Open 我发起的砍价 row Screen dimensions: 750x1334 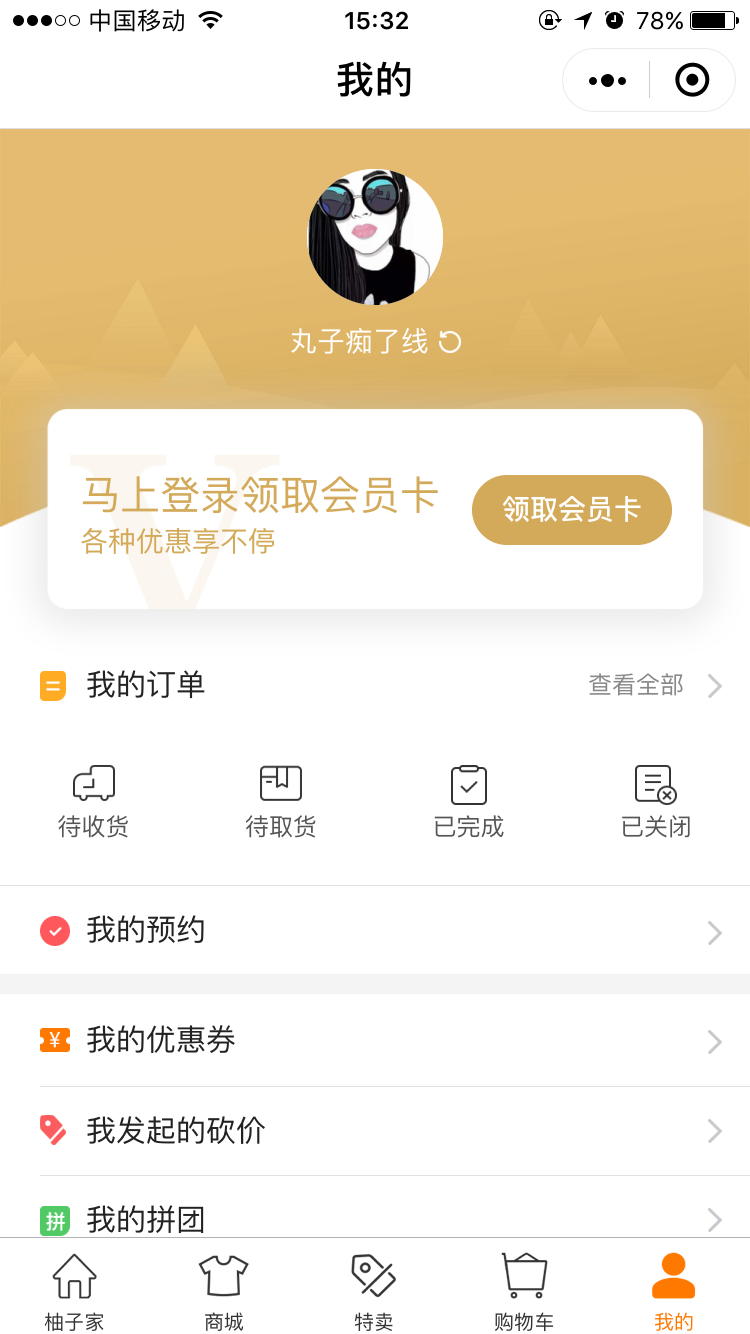click(375, 1131)
